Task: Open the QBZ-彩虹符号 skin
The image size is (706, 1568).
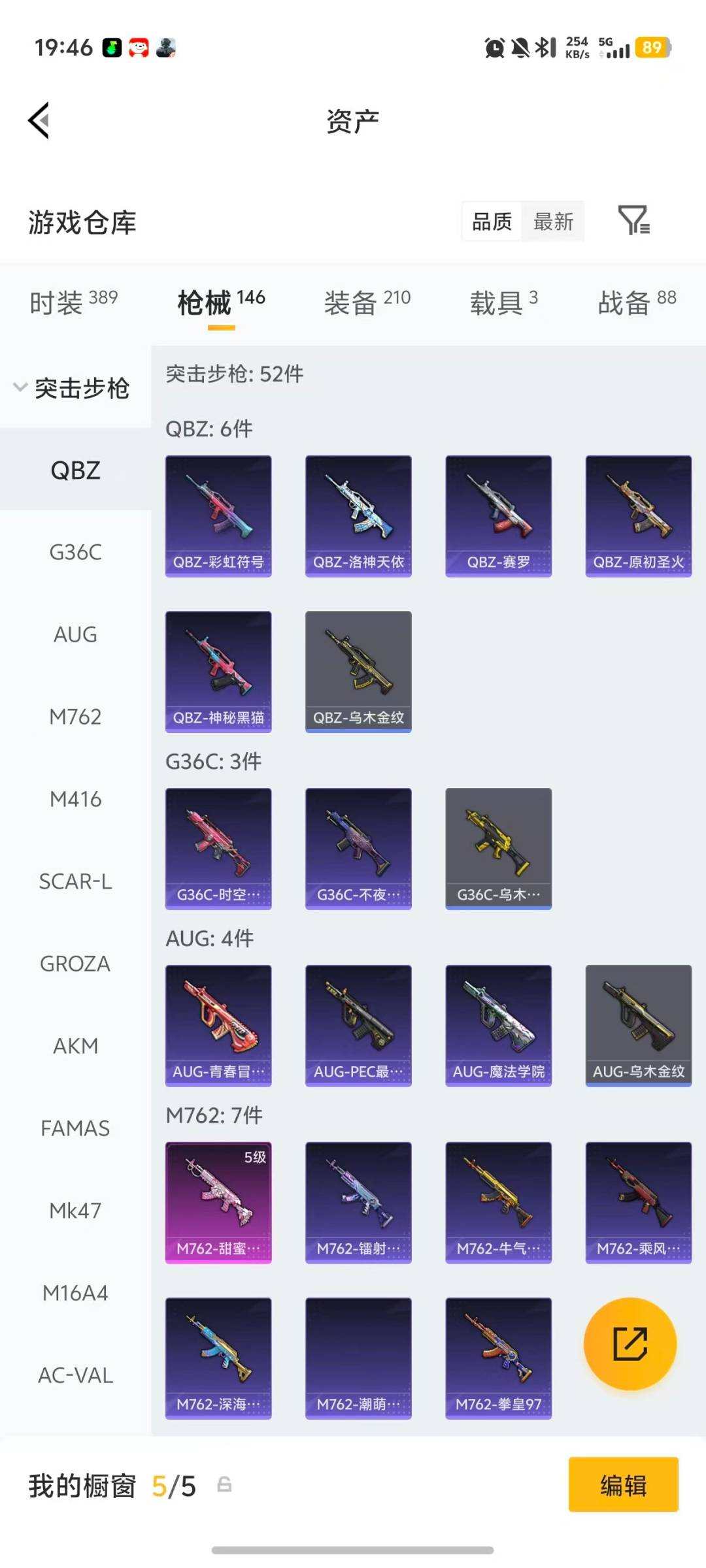Action: click(218, 516)
